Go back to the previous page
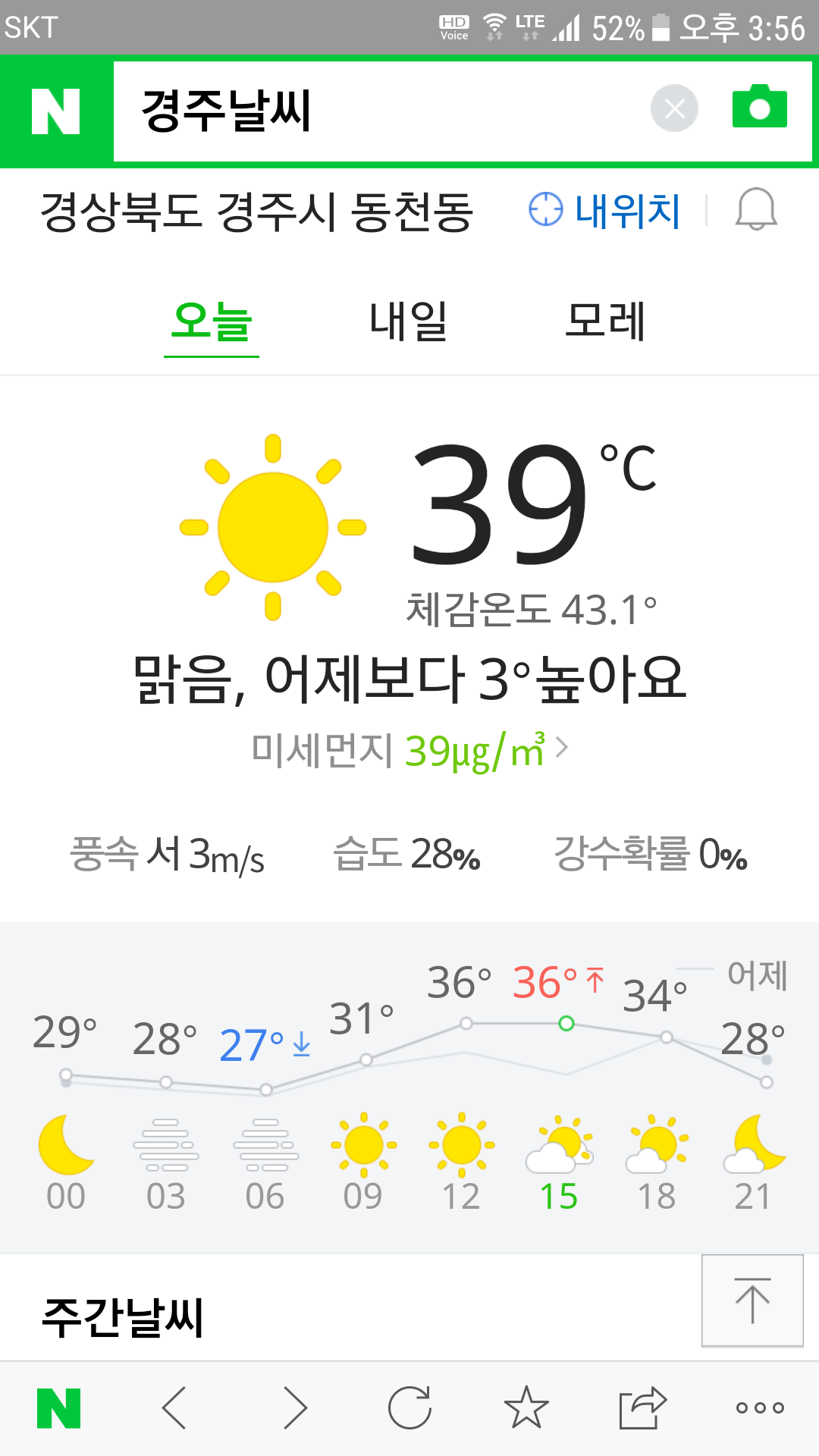Screen dimensions: 819x1456 pyautogui.click(x=174, y=1408)
